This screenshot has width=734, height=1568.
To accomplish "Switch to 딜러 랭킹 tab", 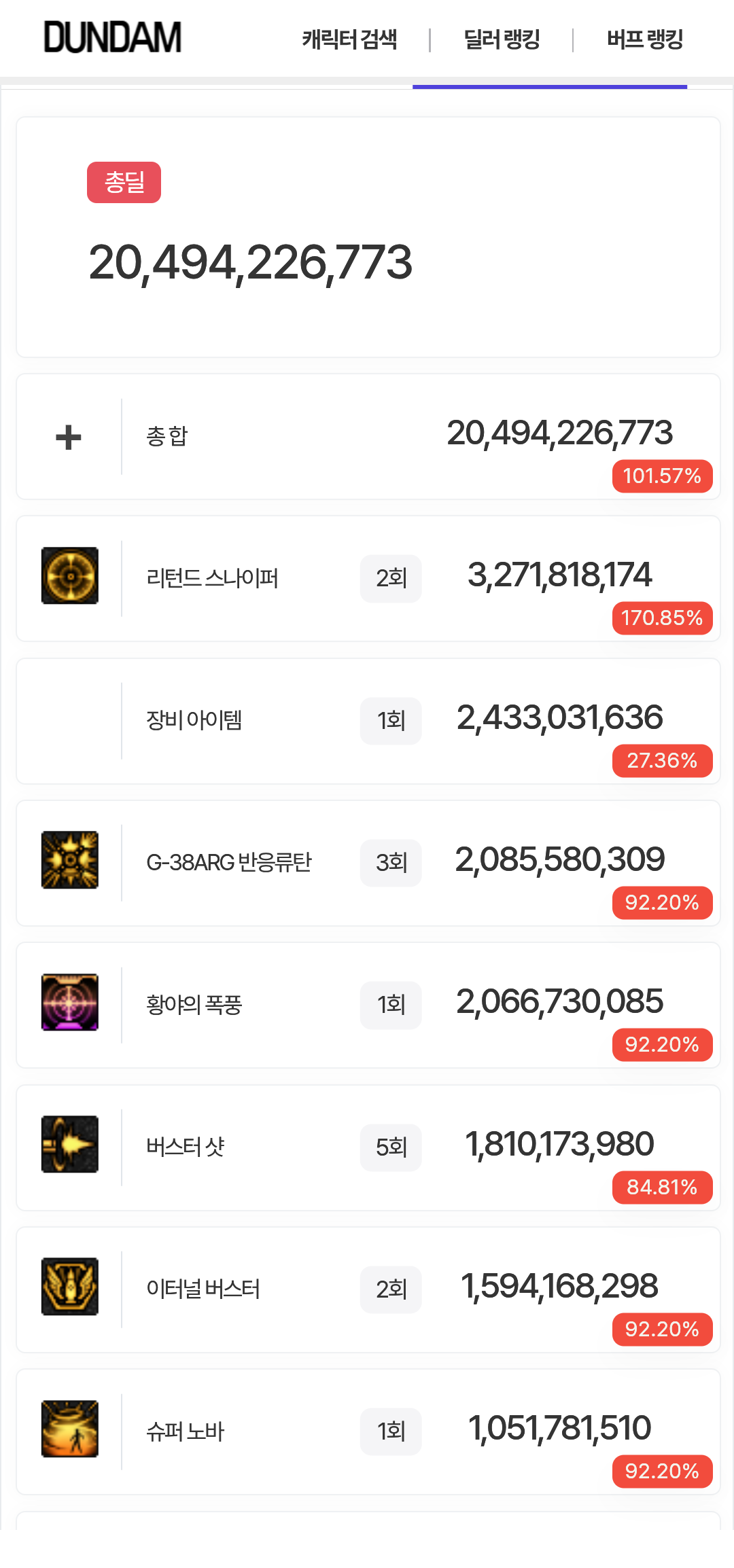I will tap(502, 39).
